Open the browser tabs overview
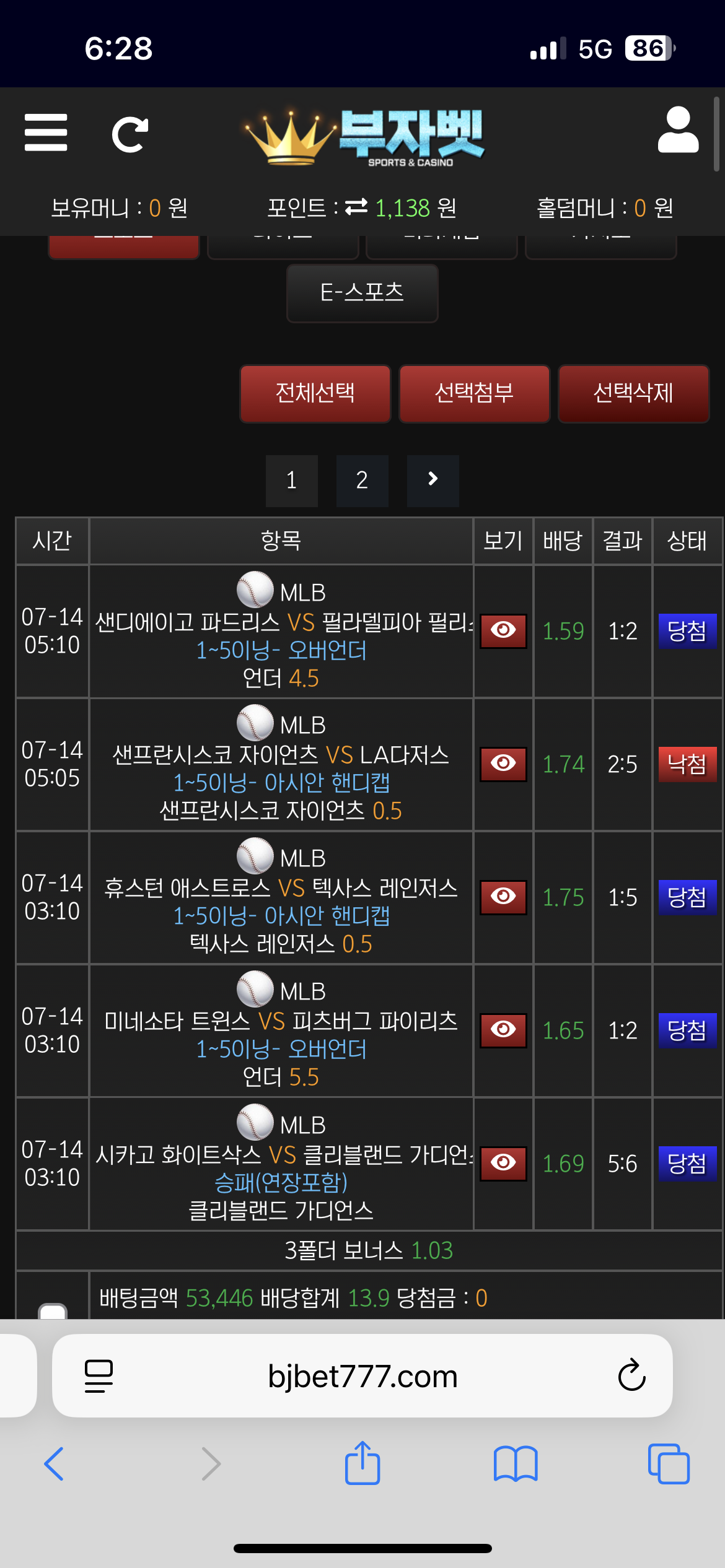The height and width of the screenshot is (1568, 725). point(669,1465)
